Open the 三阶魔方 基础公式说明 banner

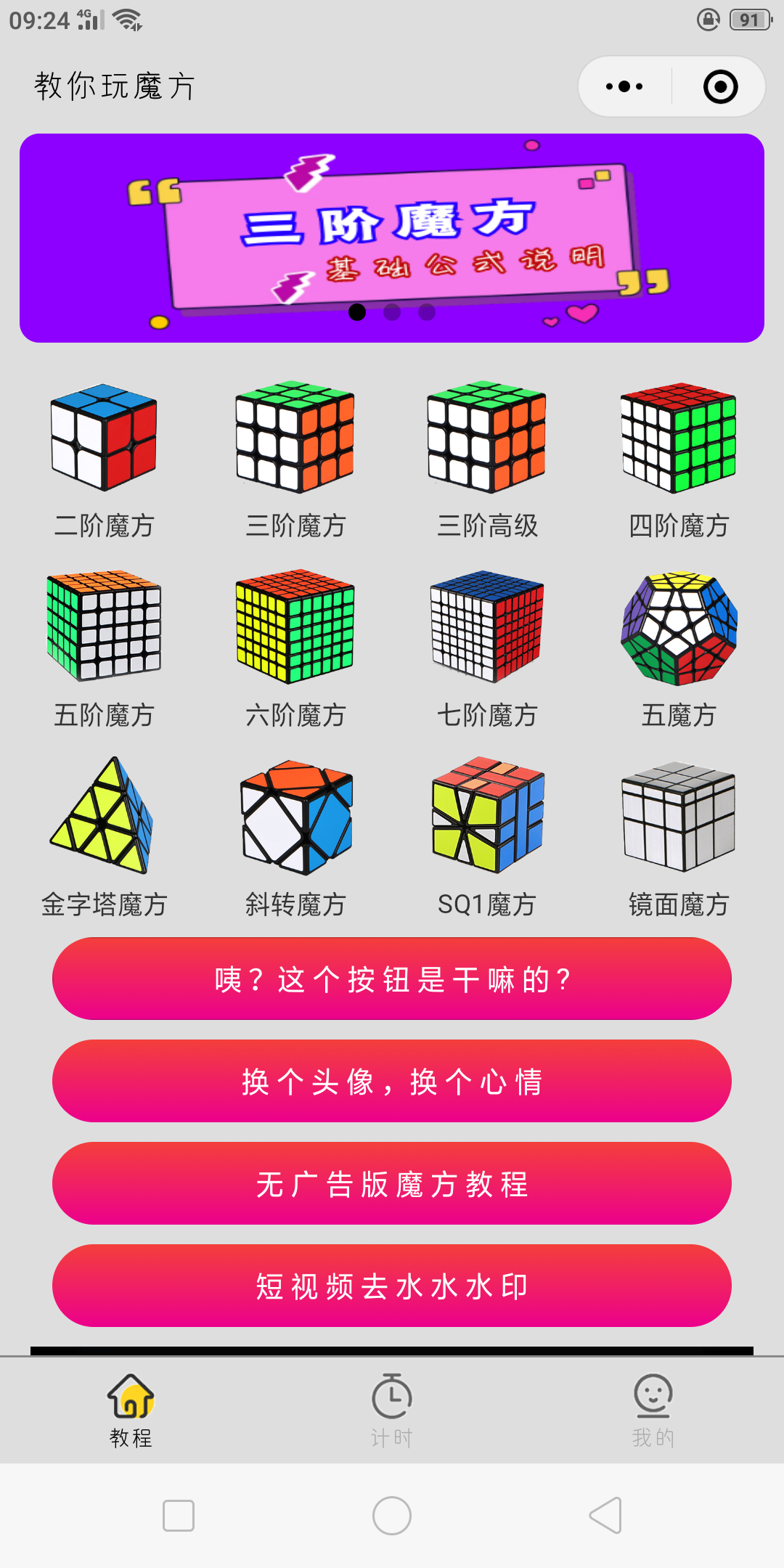392,237
